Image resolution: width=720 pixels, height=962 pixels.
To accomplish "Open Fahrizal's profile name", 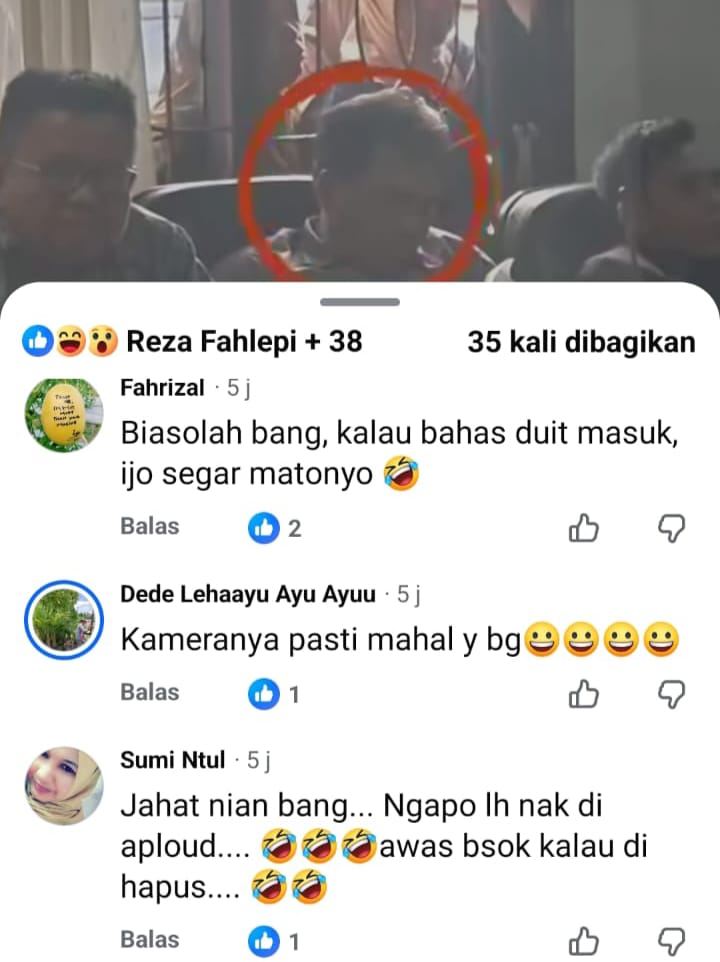I will (x=161, y=388).
